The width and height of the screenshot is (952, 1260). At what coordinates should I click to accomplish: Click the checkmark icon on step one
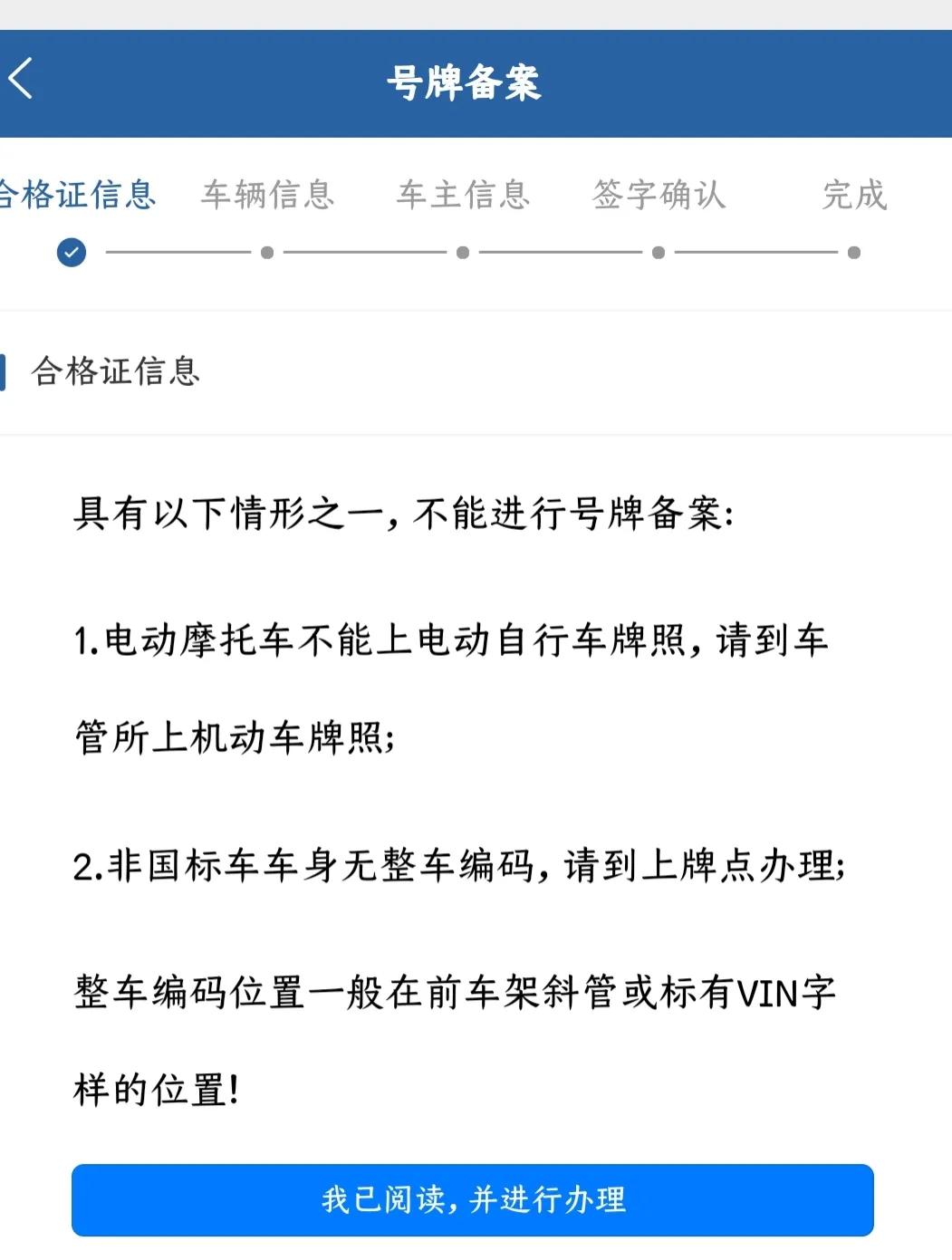click(70, 253)
